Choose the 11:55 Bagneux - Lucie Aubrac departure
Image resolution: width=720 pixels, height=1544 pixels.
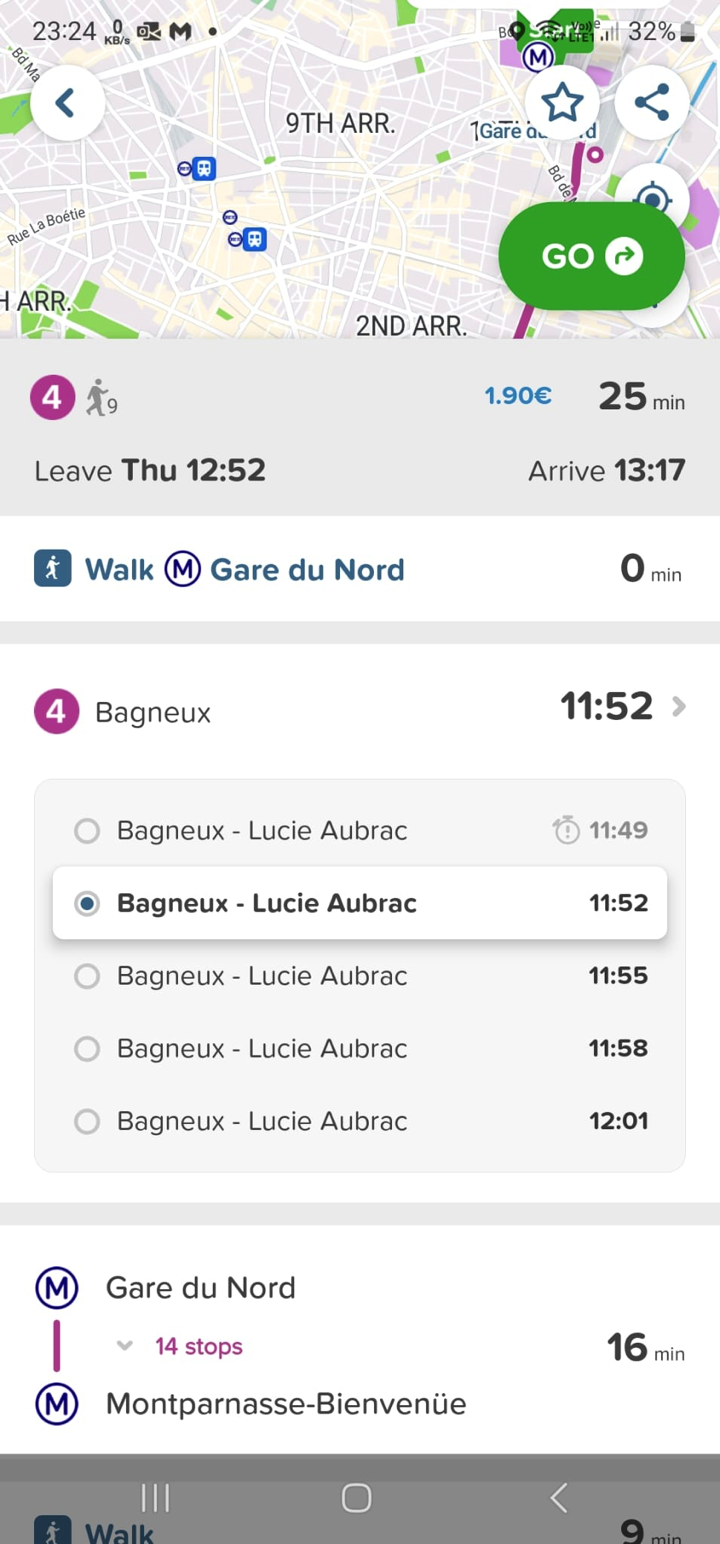pos(360,976)
